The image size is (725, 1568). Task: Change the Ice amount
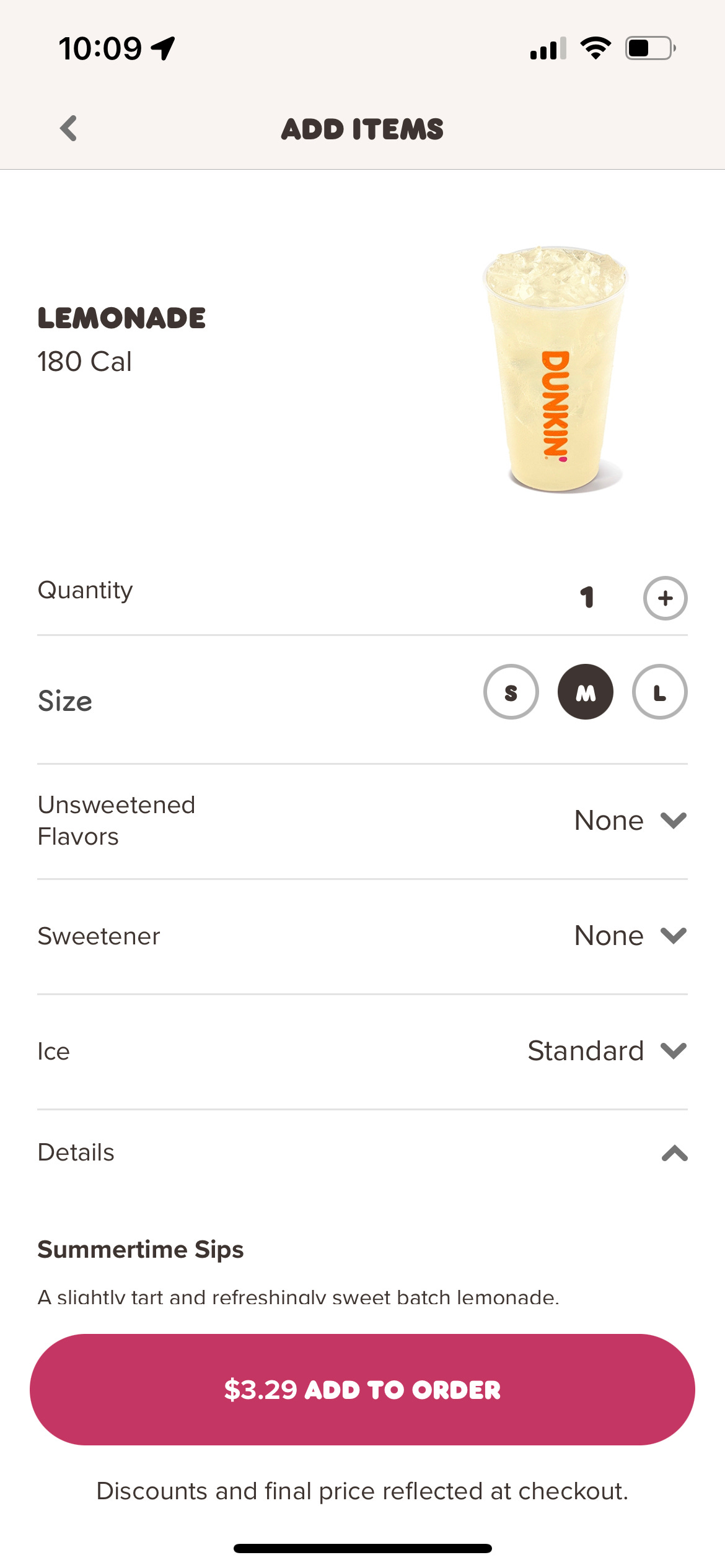pos(362,1052)
